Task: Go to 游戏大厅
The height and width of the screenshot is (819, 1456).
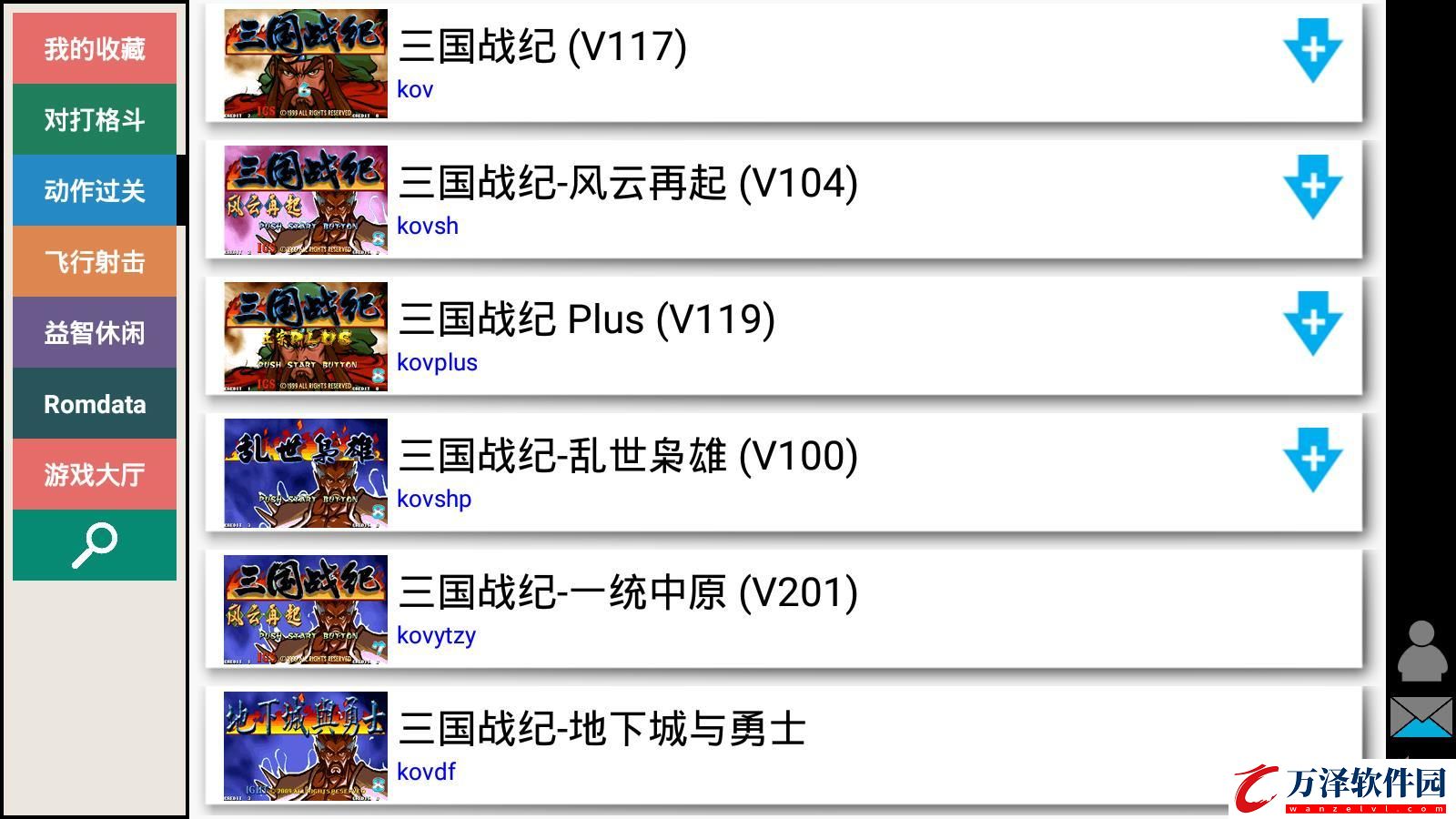Action: pyautogui.click(x=95, y=474)
